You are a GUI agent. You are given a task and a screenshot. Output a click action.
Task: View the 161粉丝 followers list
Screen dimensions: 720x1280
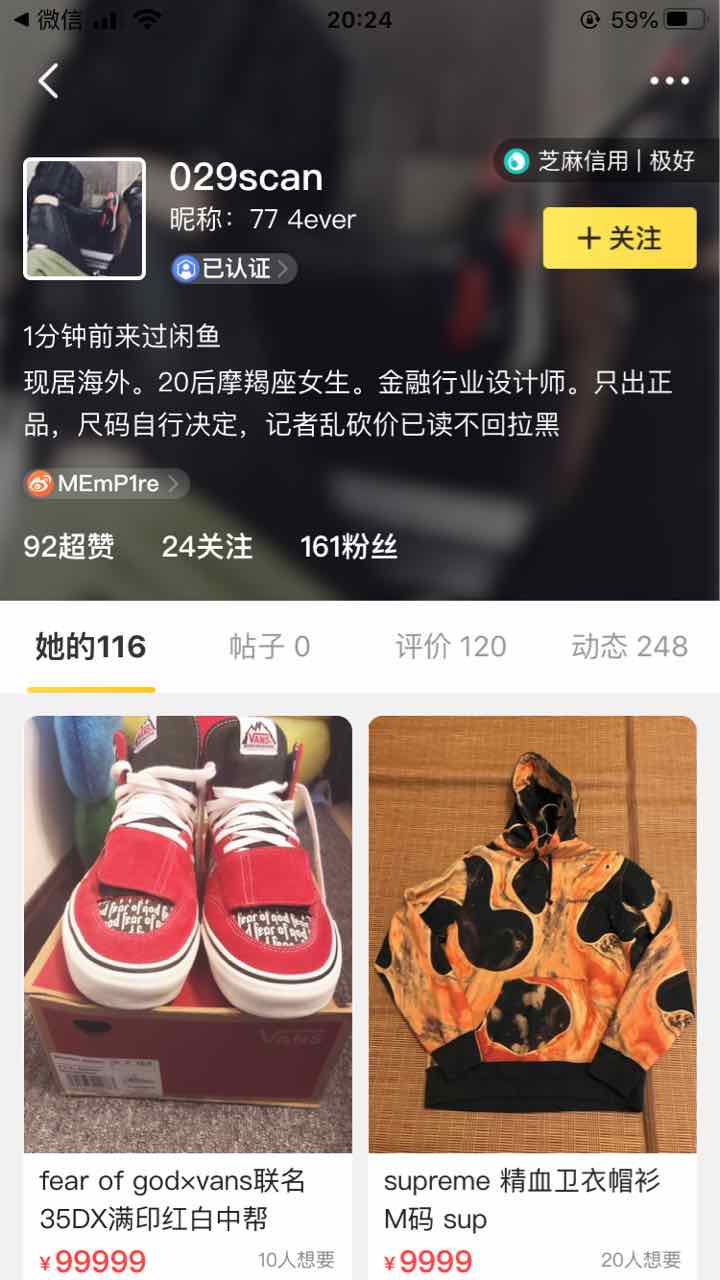coord(349,546)
